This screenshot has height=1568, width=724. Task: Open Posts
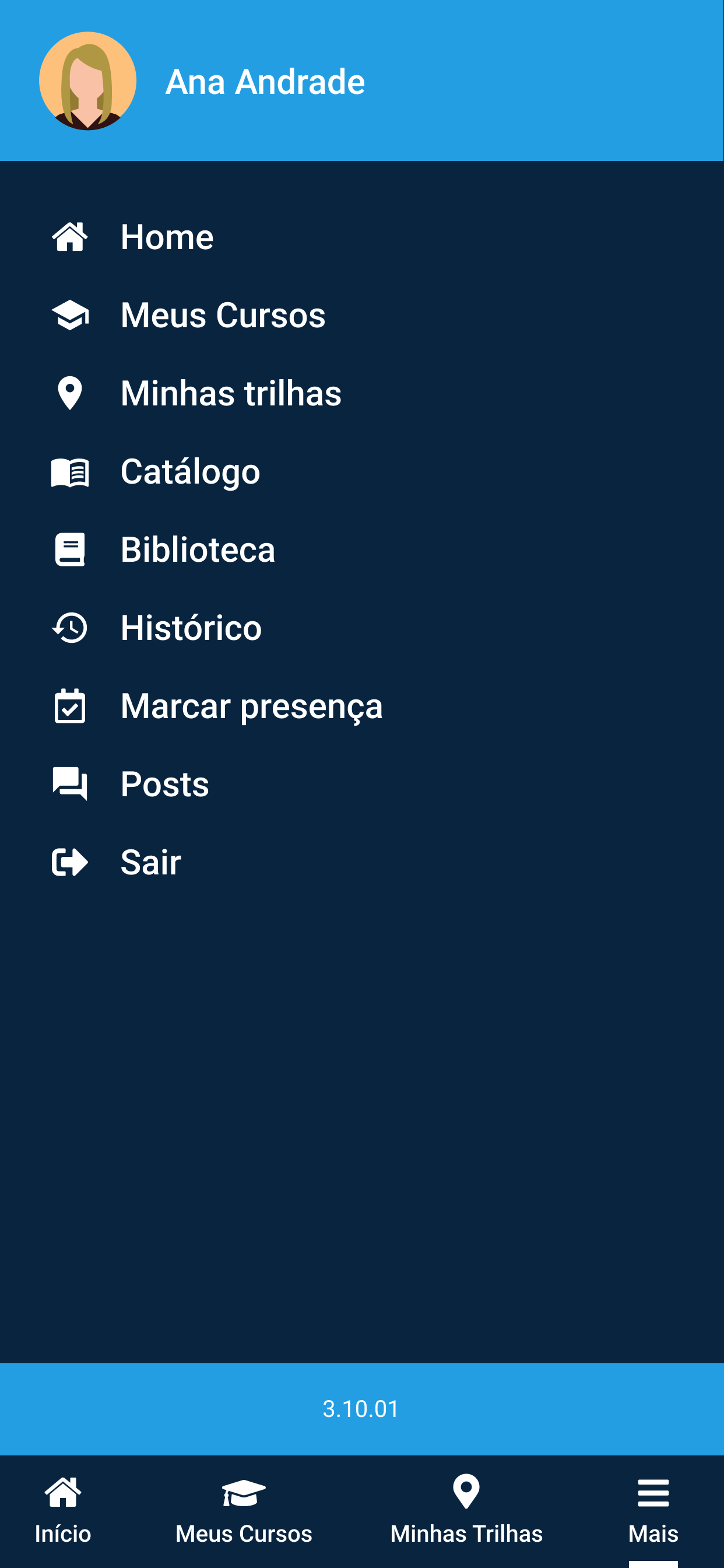coord(362,783)
